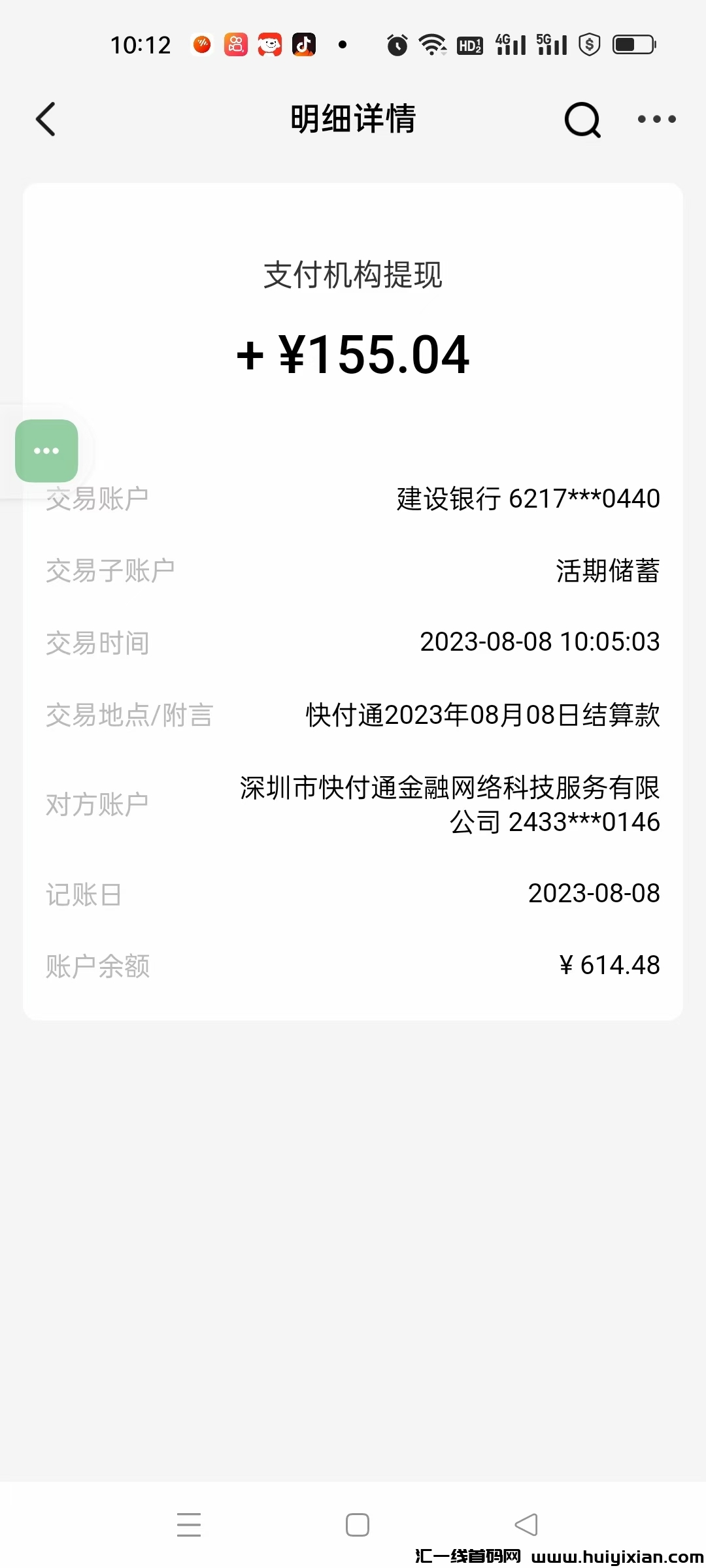
Task: Tap the wallet/dollar shield icon in status bar
Action: point(589,44)
